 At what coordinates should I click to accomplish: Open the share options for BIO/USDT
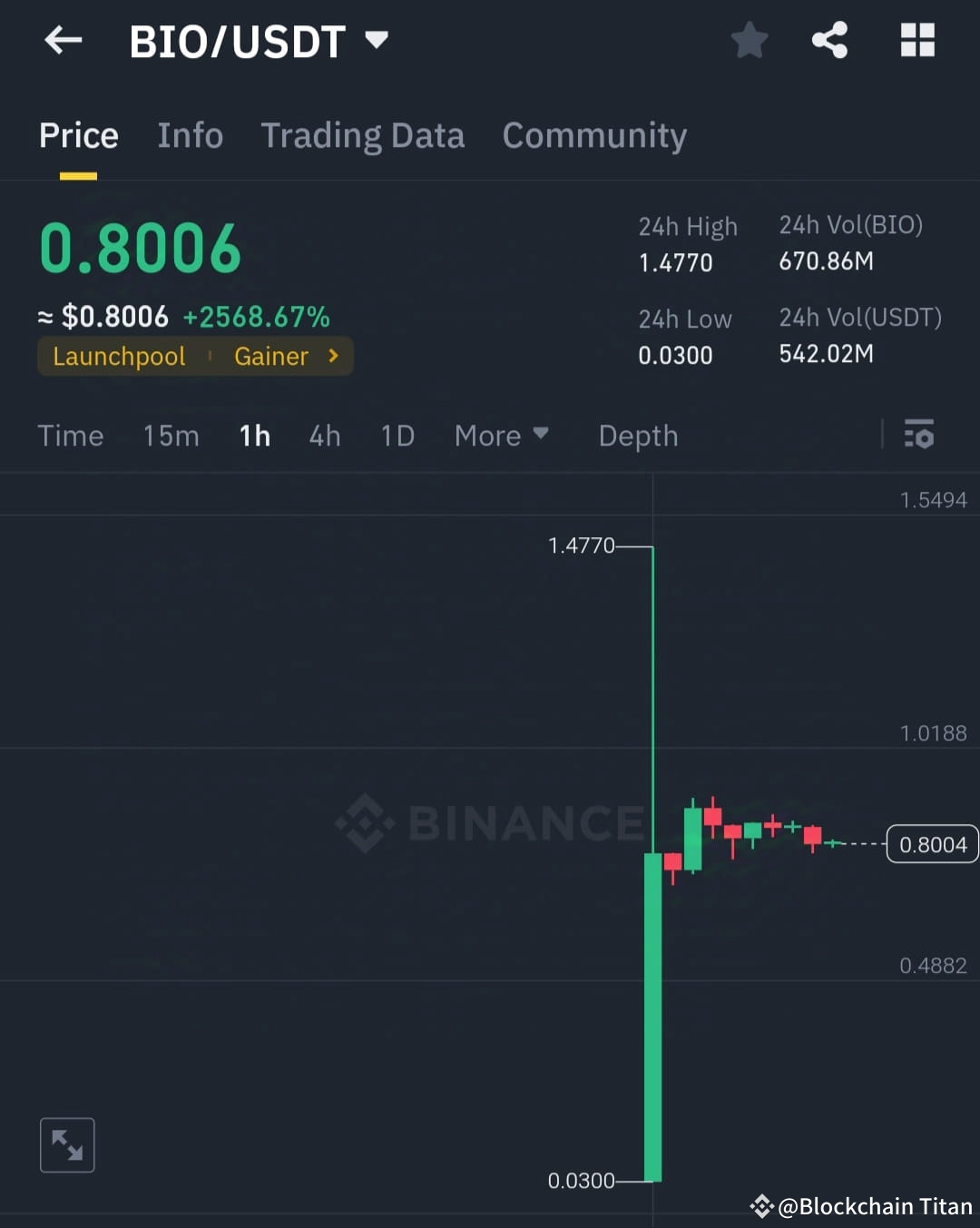830,40
